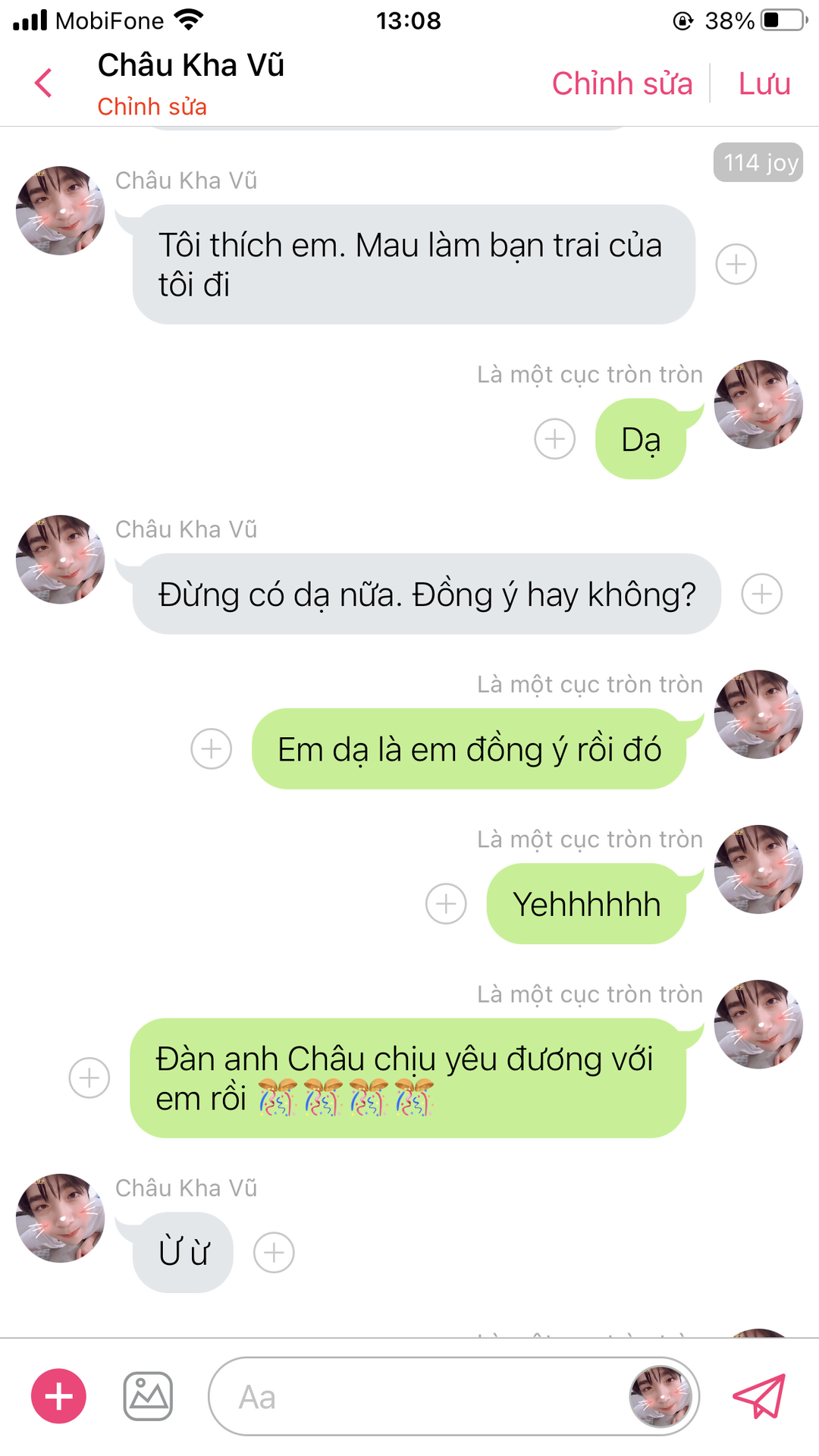Tap plus beside "Em dạ là em đồng ý"
This screenshot has width=819, height=1456.
pos(211,748)
